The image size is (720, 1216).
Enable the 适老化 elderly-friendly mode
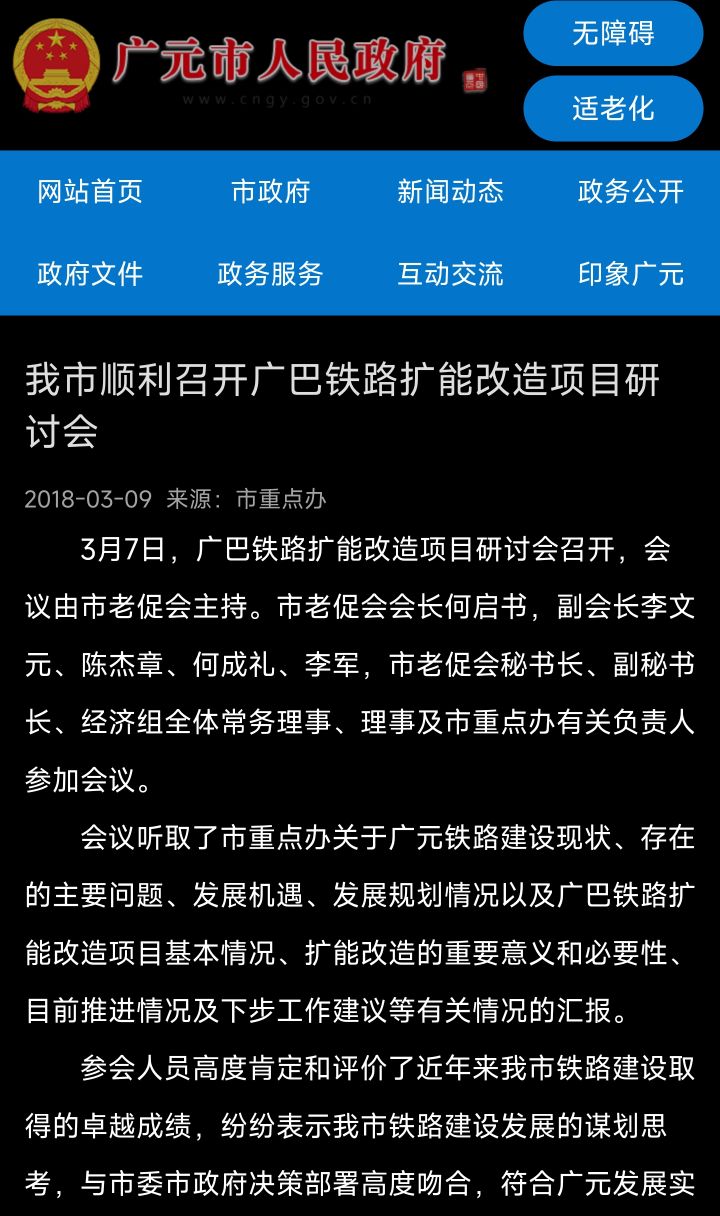[613, 108]
